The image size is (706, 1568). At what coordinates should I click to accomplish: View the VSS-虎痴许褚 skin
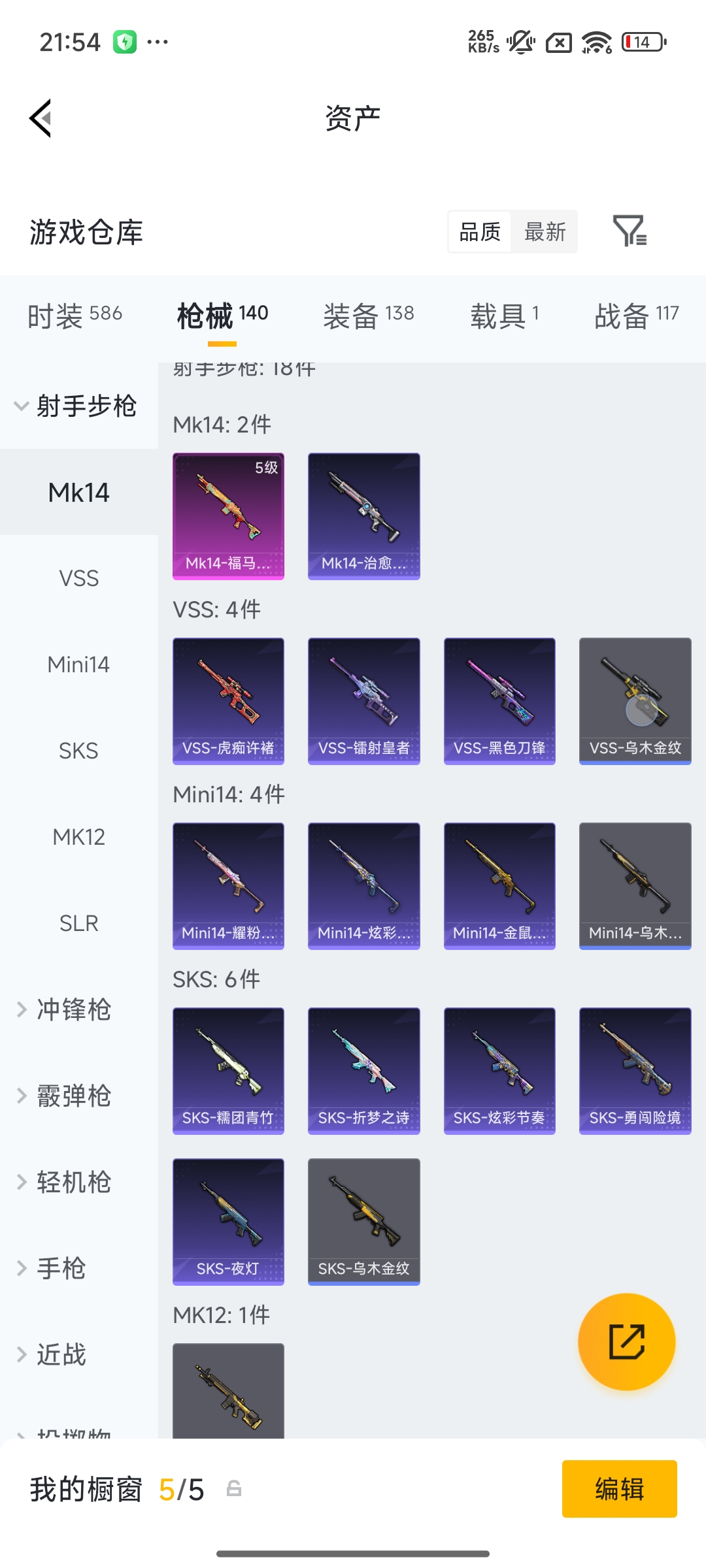[228, 701]
